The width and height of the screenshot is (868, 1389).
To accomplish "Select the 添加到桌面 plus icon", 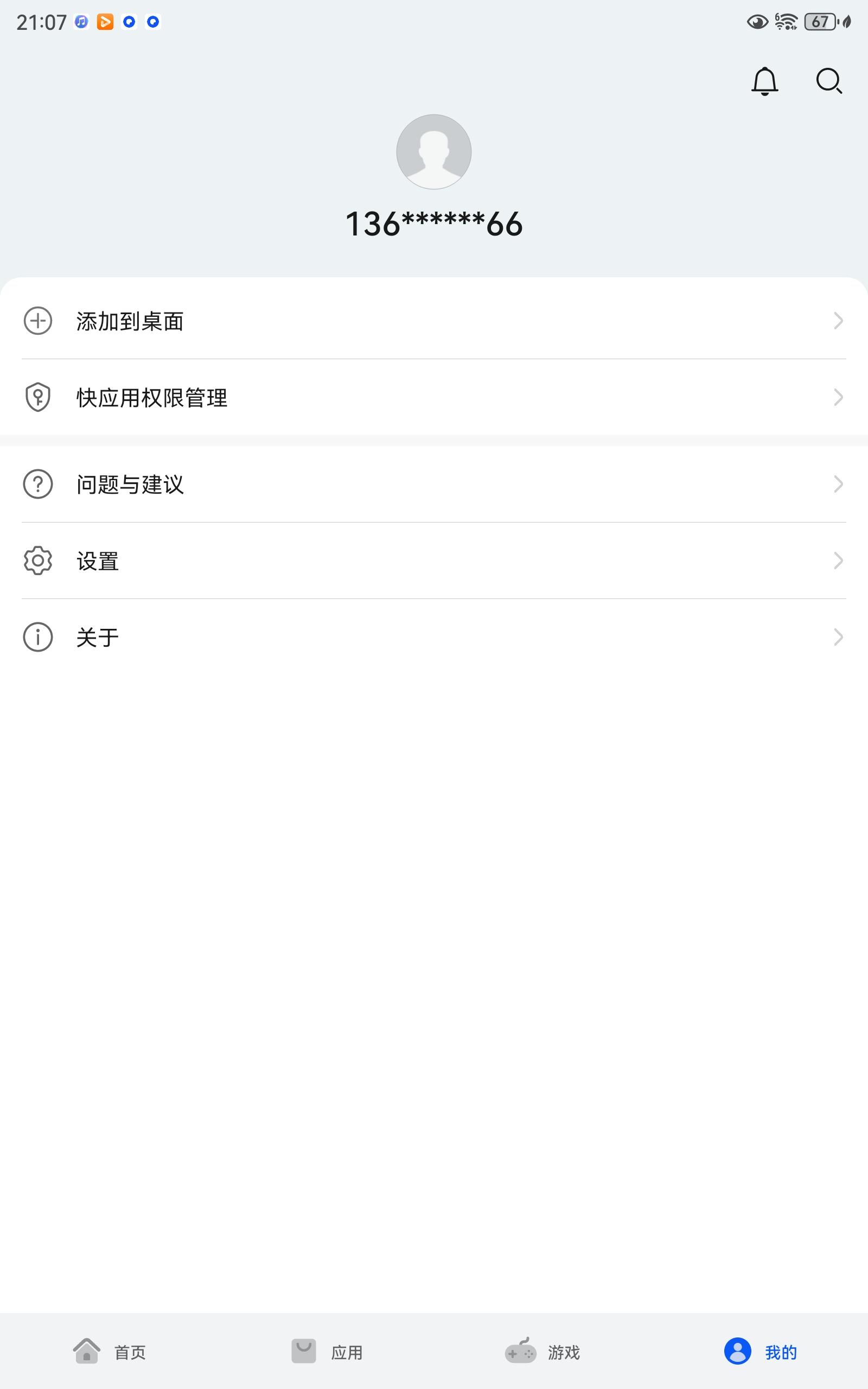I will click(37, 321).
